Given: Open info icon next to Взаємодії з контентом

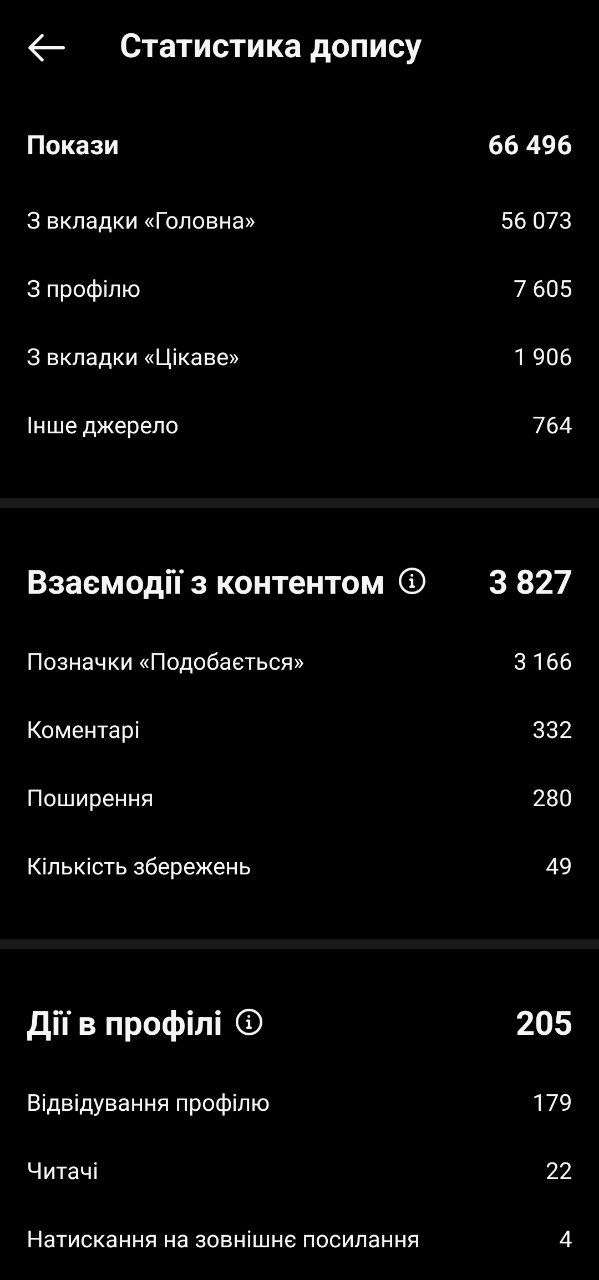Looking at the screenshot, I should [412, 581].
